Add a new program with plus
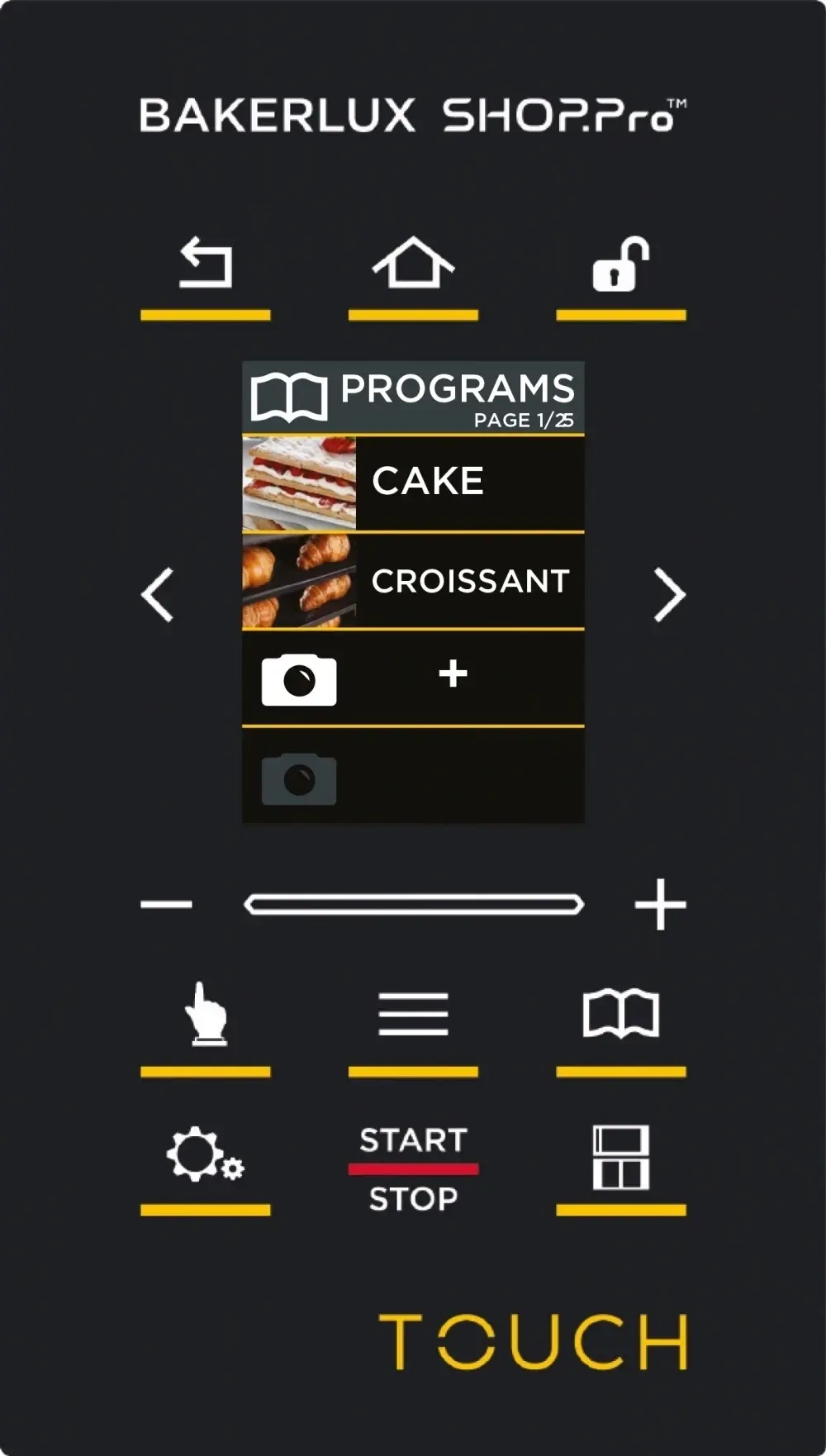The image size is (826, 1456). [452, 675]
